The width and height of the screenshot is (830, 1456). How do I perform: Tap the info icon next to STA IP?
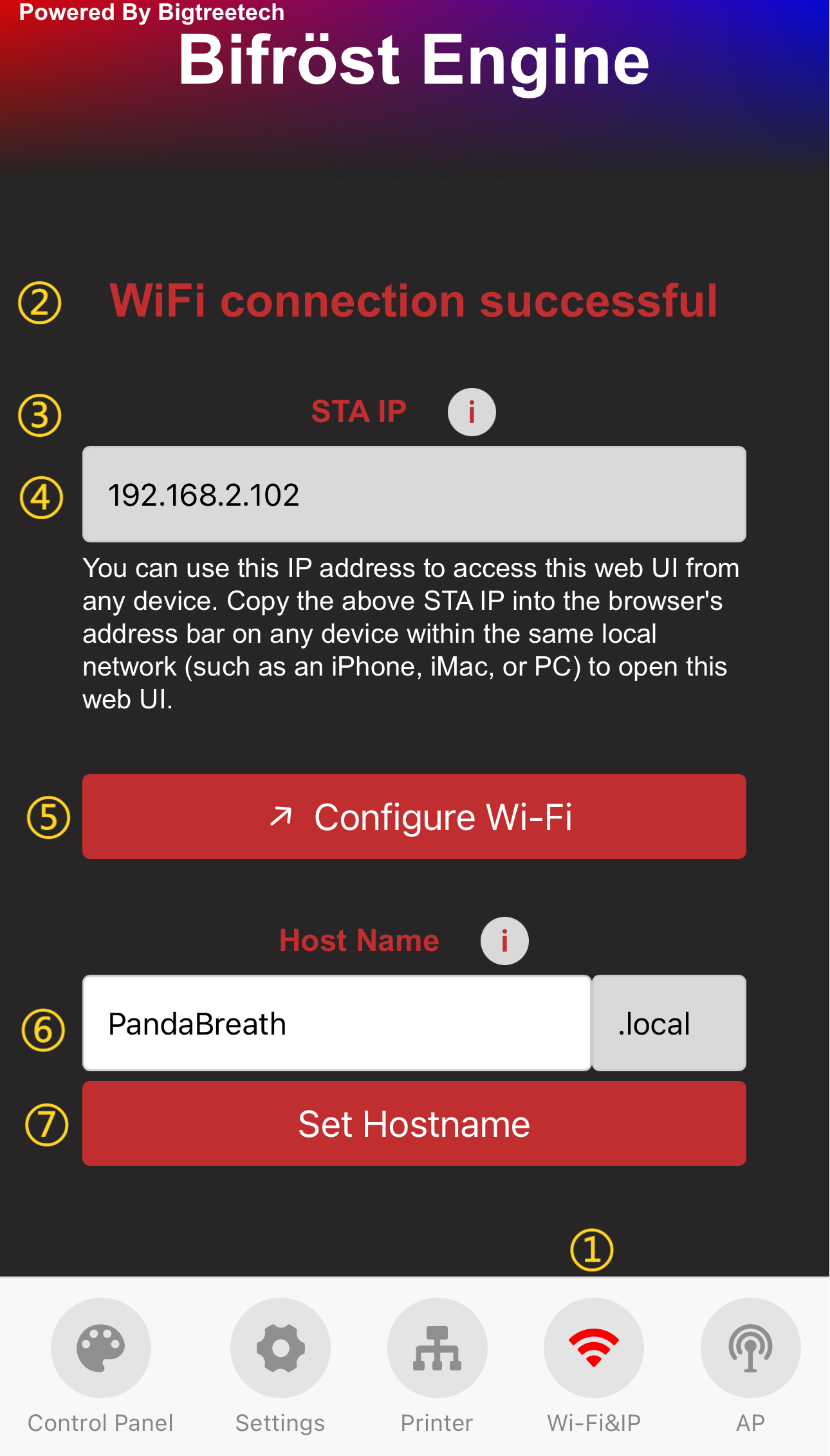(472, 412)
